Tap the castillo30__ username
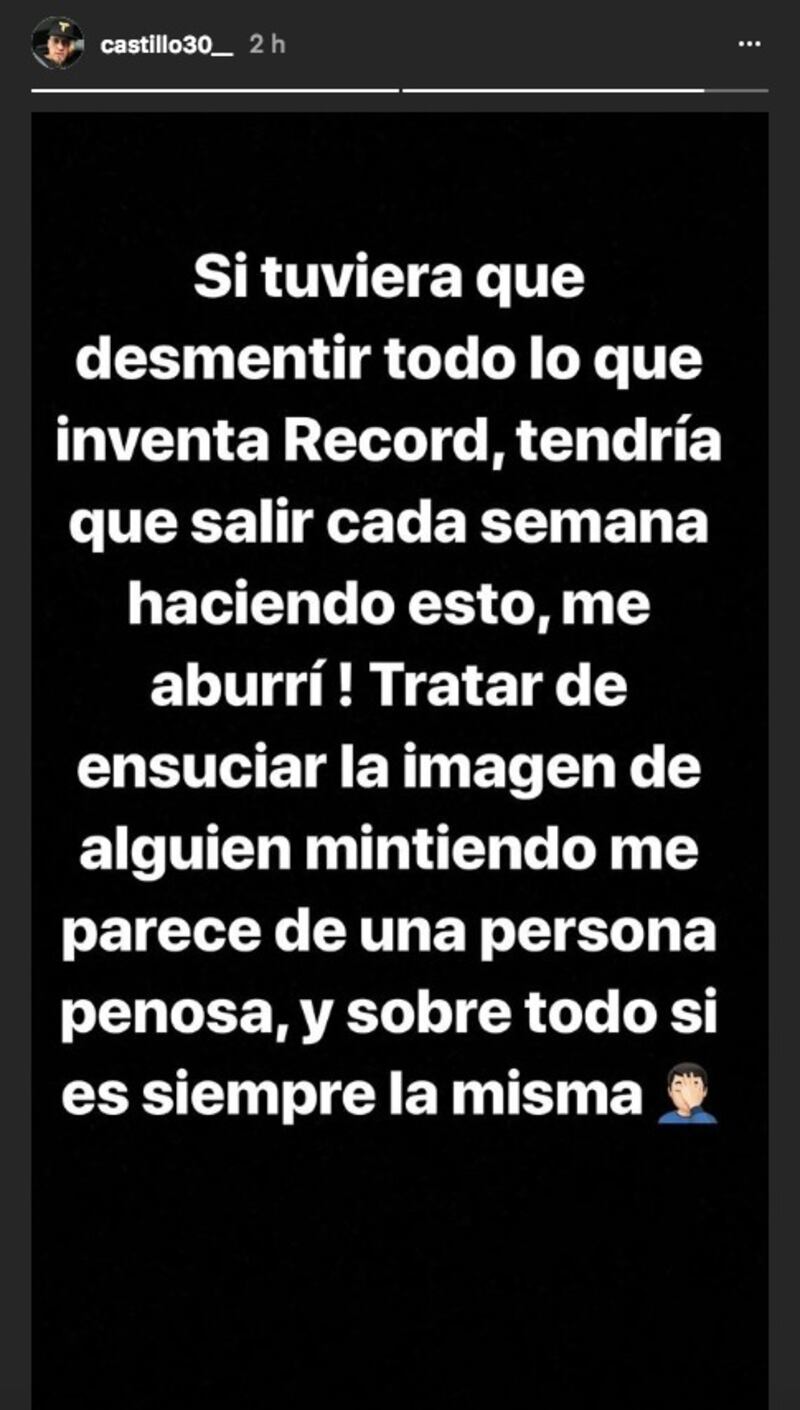This screenshot has height=1410, width=800. coord(166,45)
